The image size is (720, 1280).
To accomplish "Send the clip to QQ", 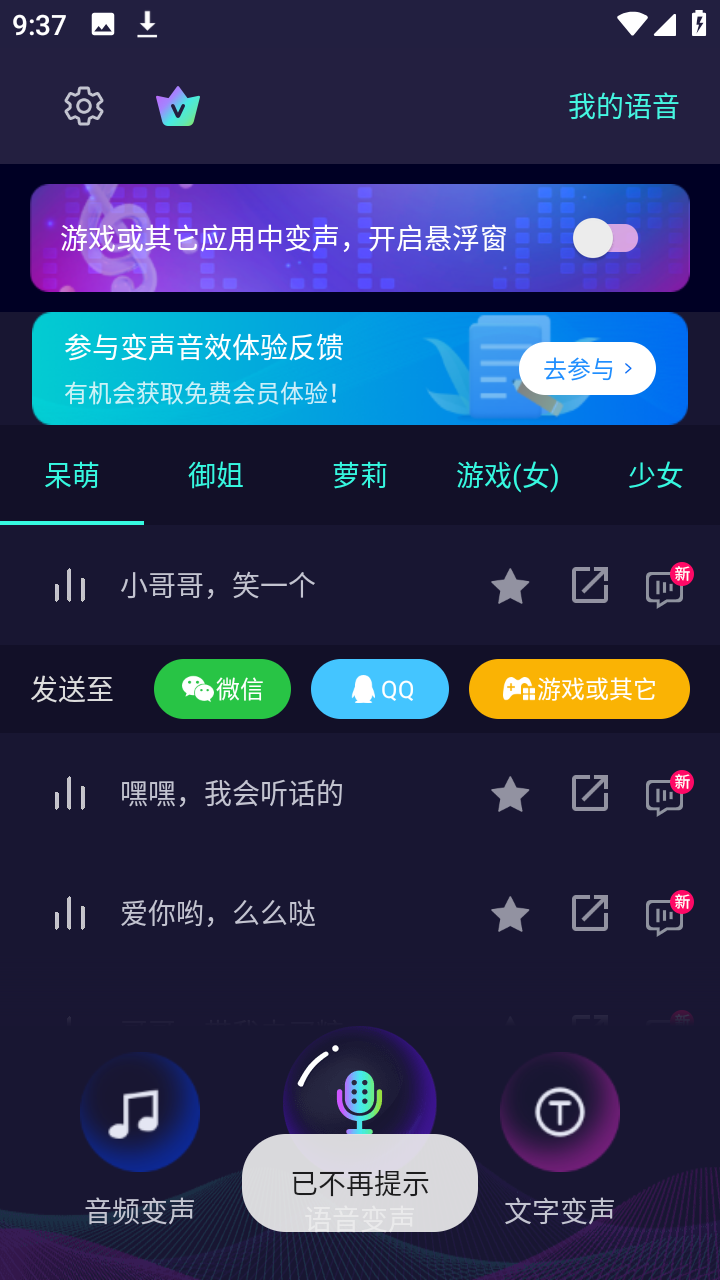I will [380, 689].
